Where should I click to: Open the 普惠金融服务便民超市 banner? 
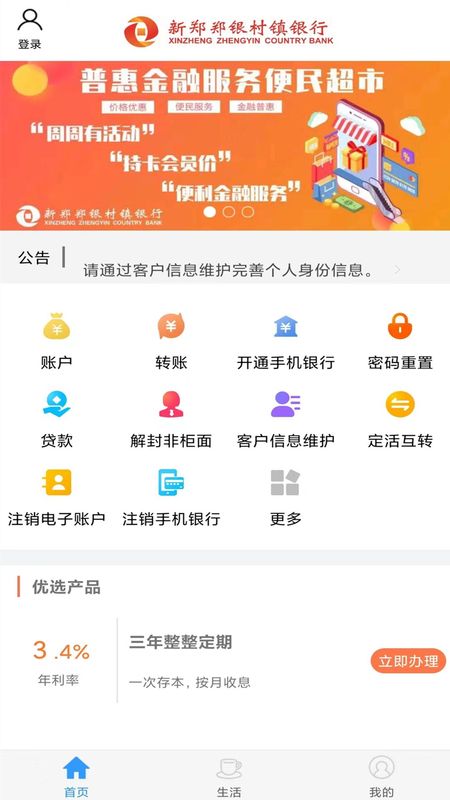tap(225, 145)
